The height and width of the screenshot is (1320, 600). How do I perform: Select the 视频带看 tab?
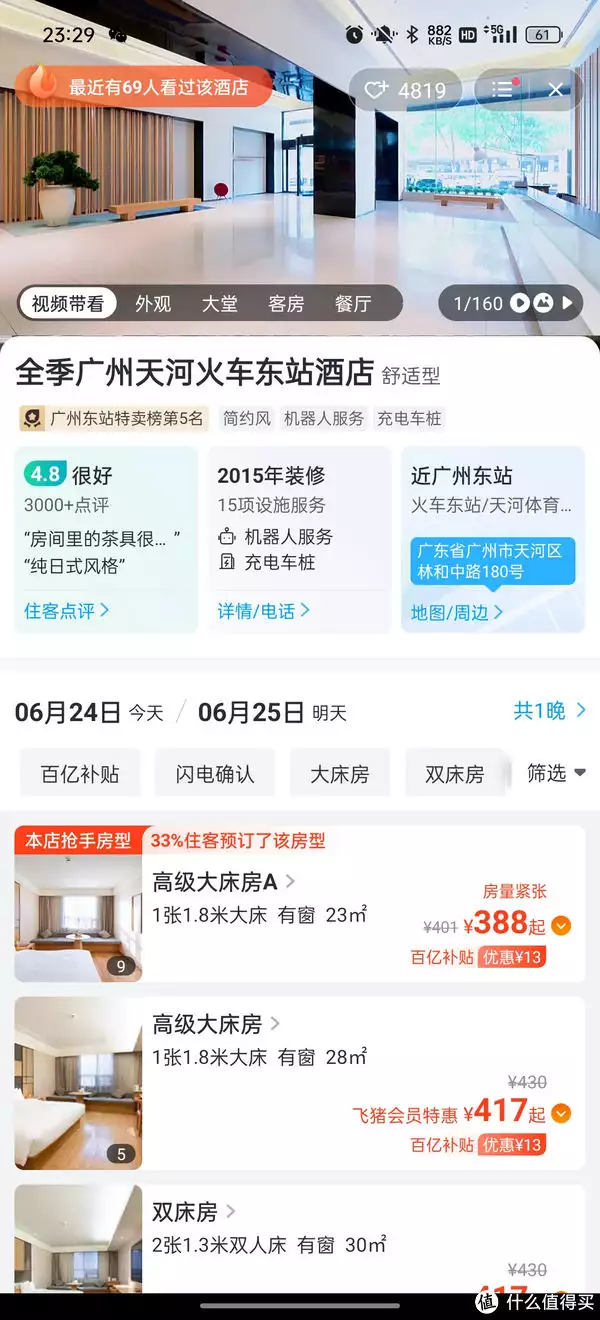(68, 304)
